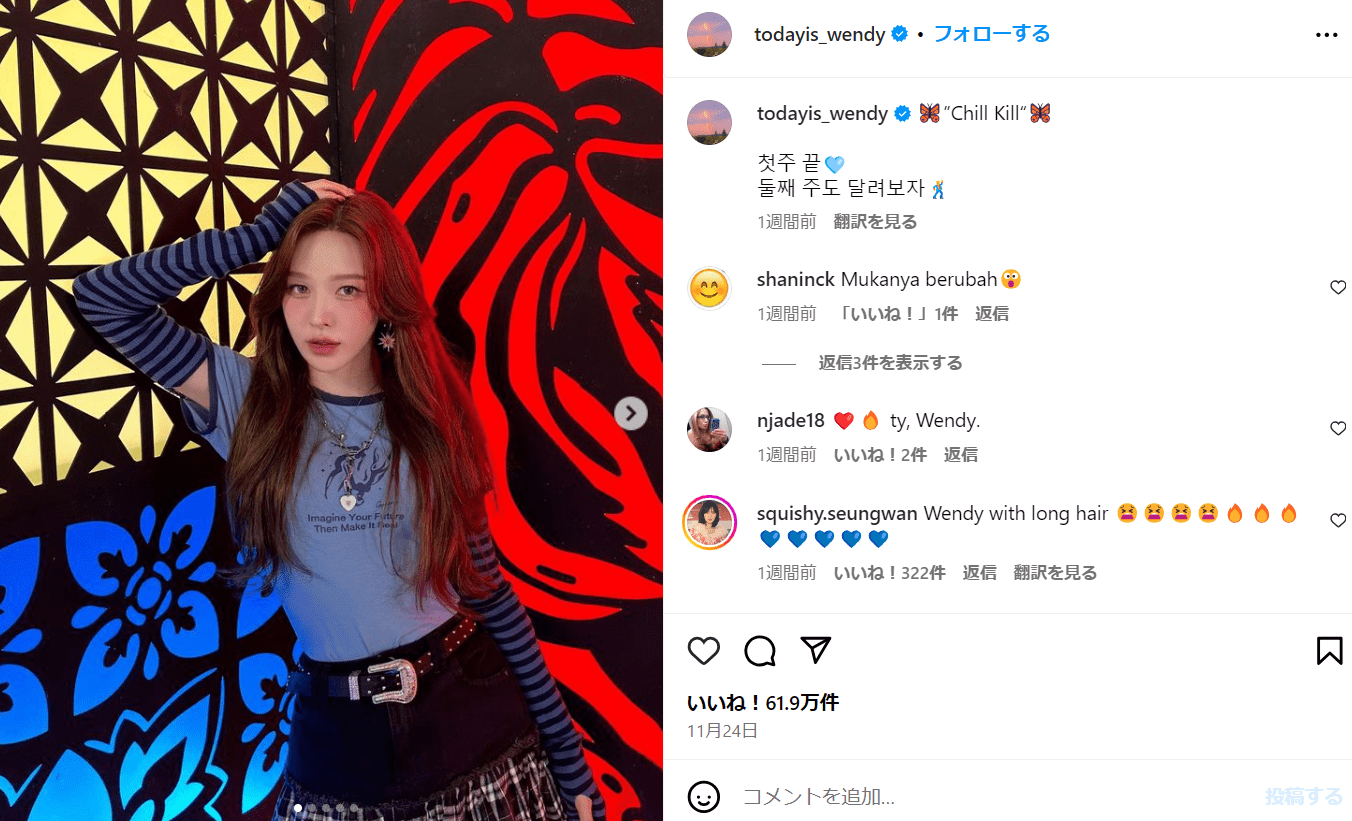The width and height of the screenshot is (1352, 821).
Task: Focus the コメントを追加 comment field
Action: (990, 796)
